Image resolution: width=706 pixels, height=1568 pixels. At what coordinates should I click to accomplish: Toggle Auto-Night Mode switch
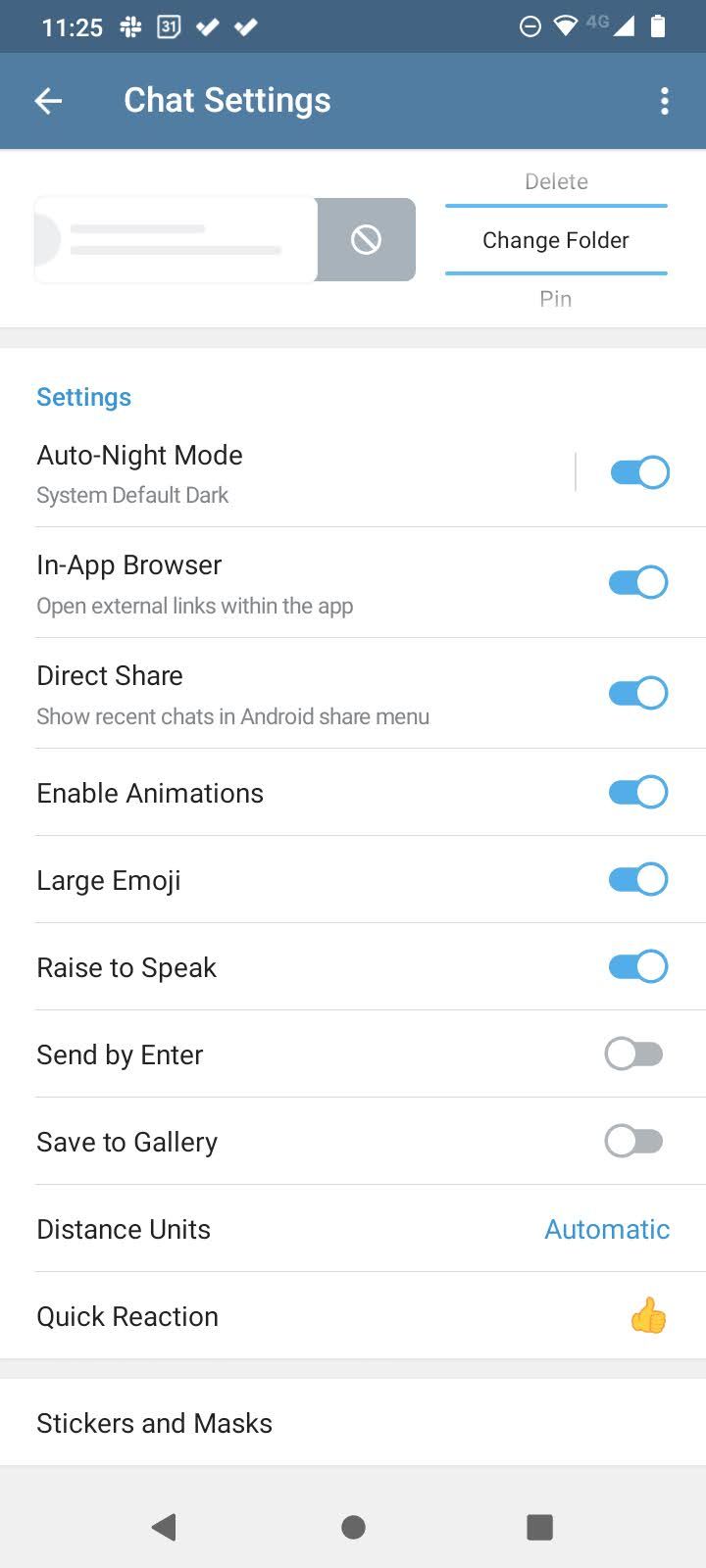coord(639,472)
